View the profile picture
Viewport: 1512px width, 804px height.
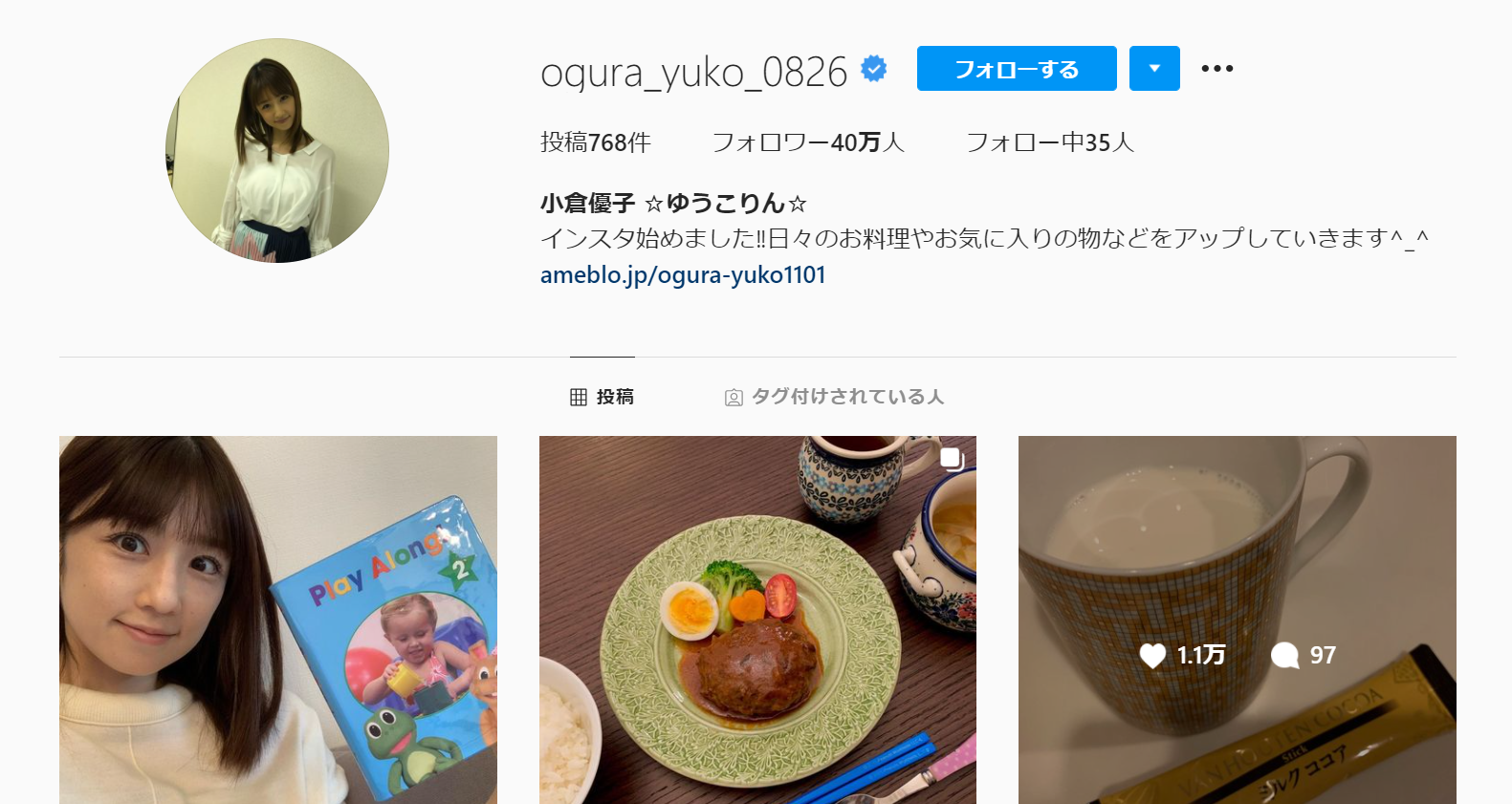(277, 151)
